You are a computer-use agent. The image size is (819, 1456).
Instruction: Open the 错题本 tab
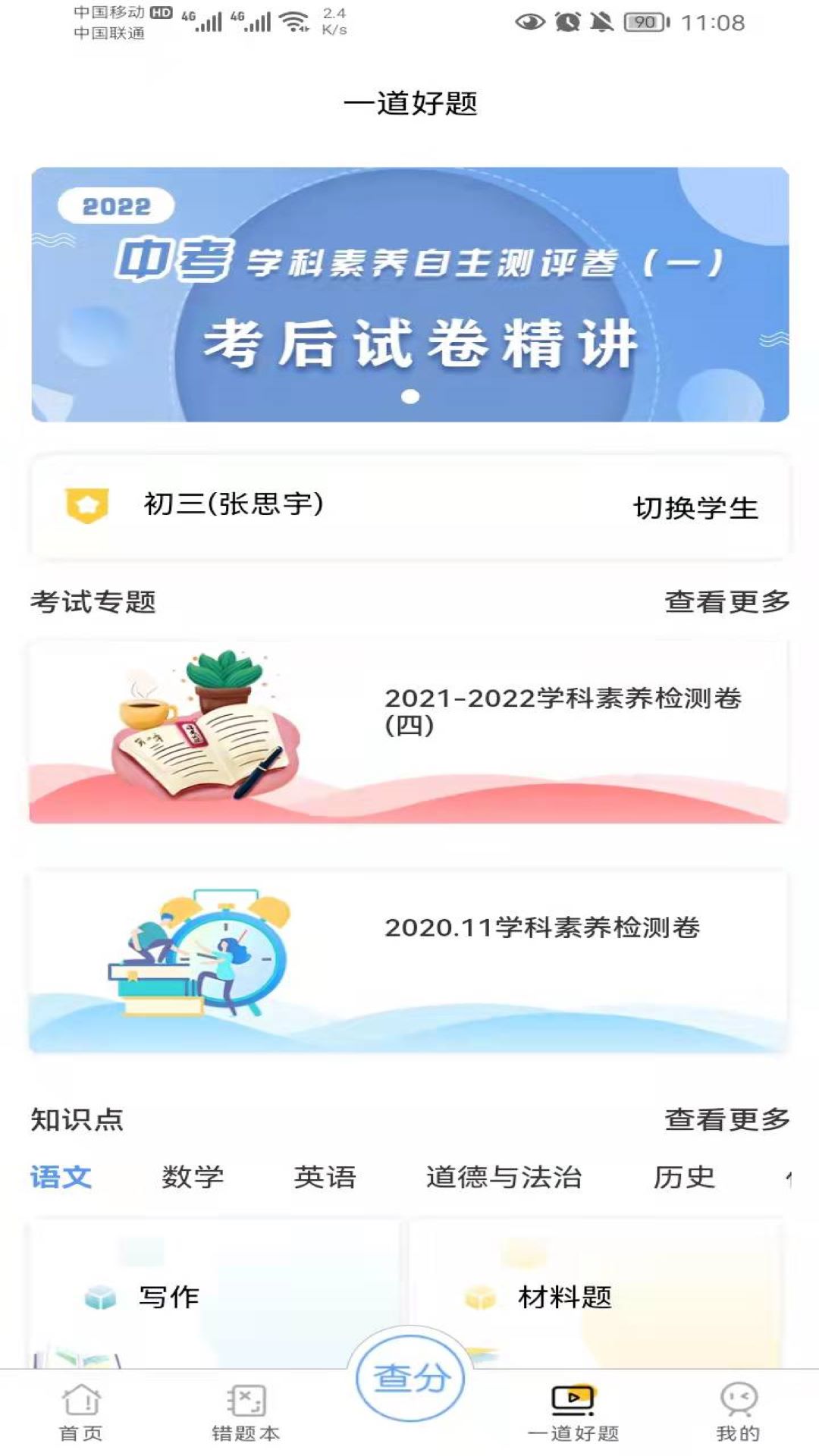246,1412
